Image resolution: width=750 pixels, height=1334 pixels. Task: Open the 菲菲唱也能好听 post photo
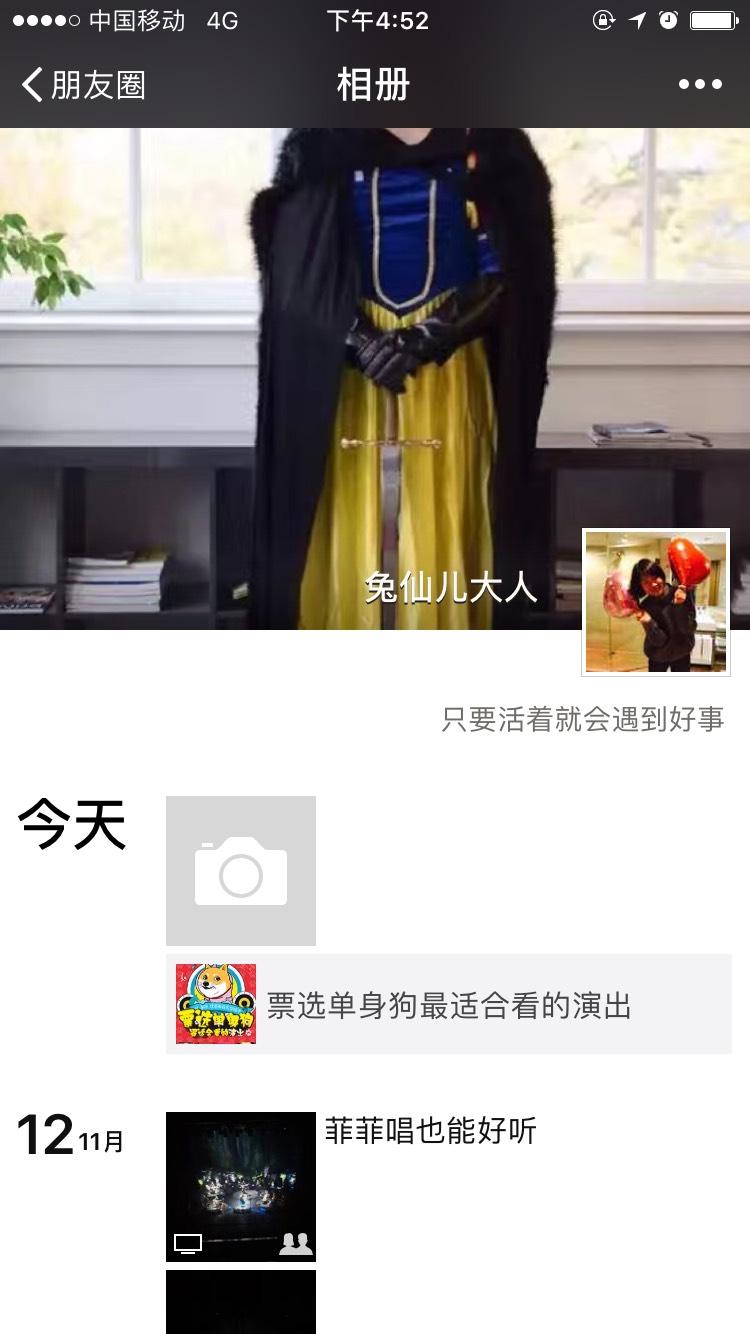[x=241, y=1187]
